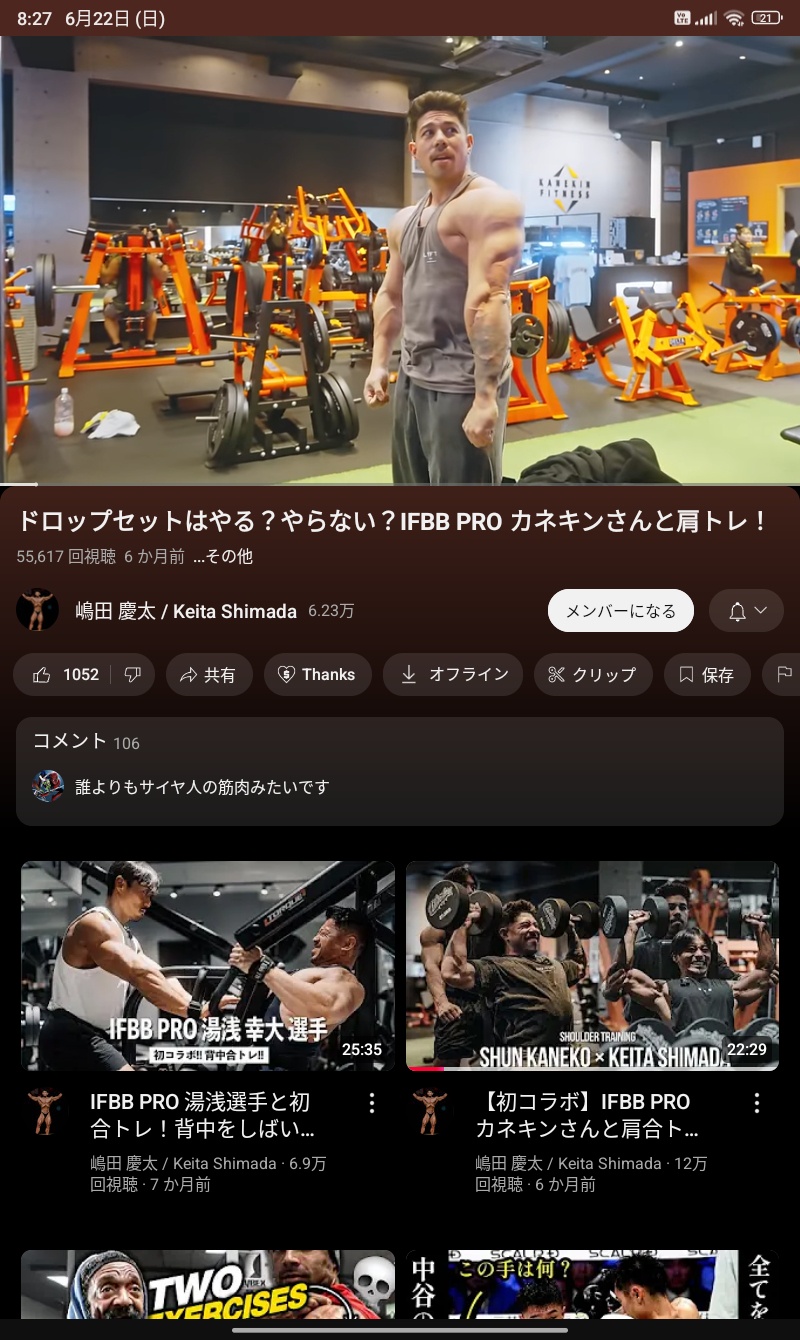The image size is (800, 1340).
Task: Open 嶋田 慶太 / Keita Shimada channel
Action: coord(185,611)
